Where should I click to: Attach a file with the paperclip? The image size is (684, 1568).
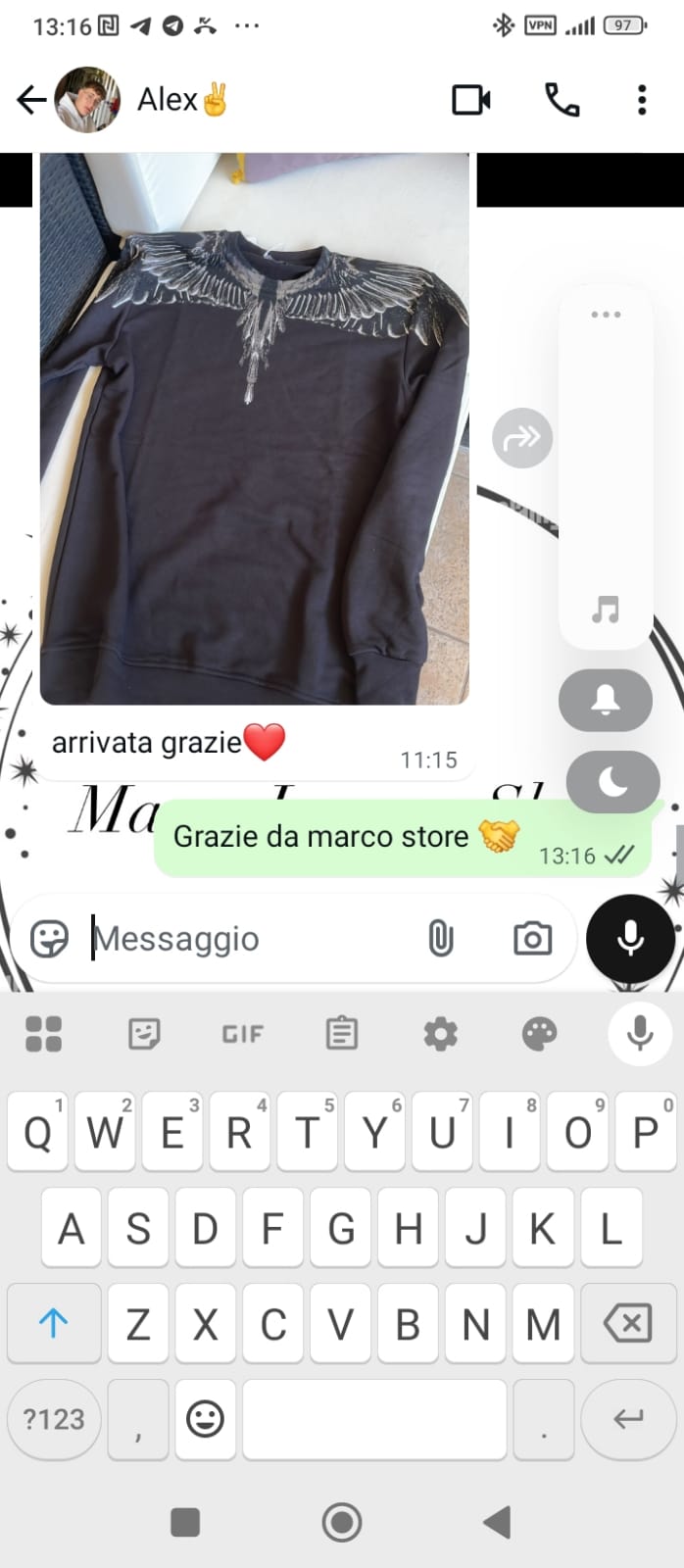pyautogui.click(x=441, y=939)
